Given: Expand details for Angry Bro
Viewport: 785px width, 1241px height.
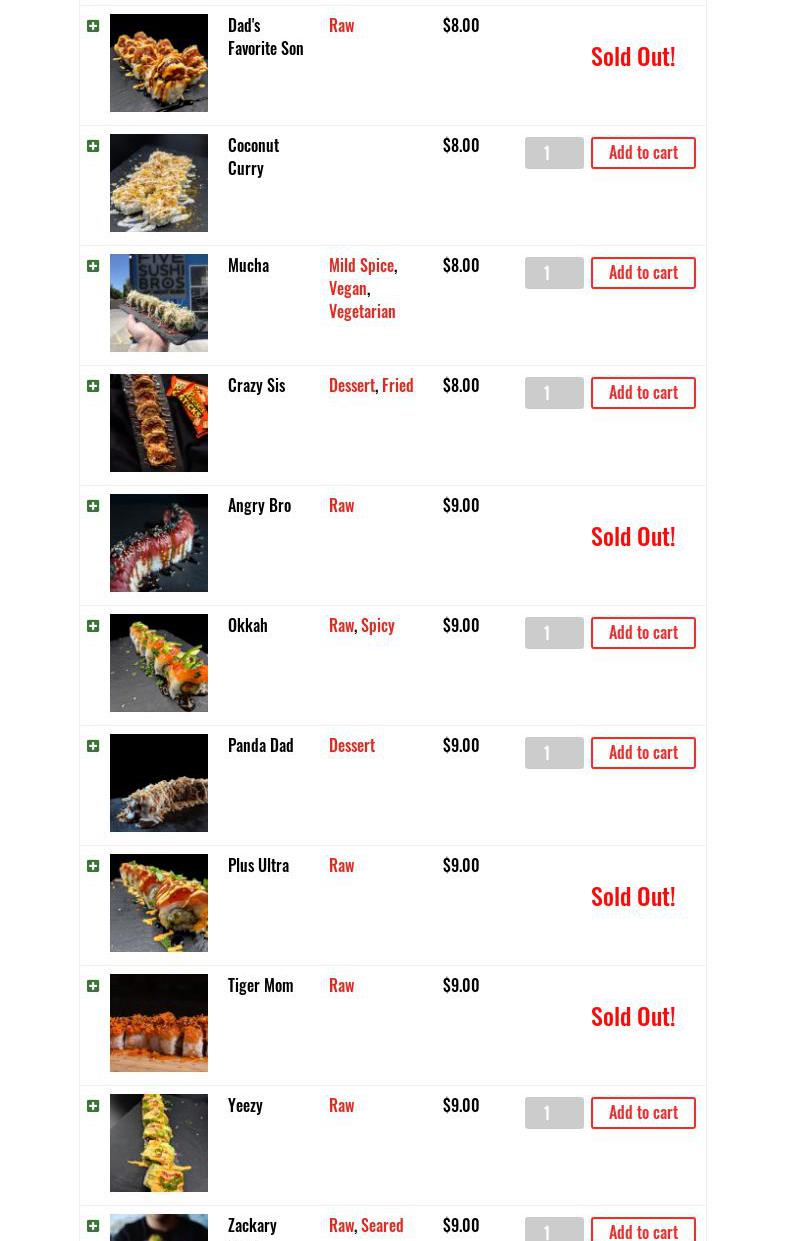Looking at the screenshot, I should pyautogui.click(x=93, y=506).
